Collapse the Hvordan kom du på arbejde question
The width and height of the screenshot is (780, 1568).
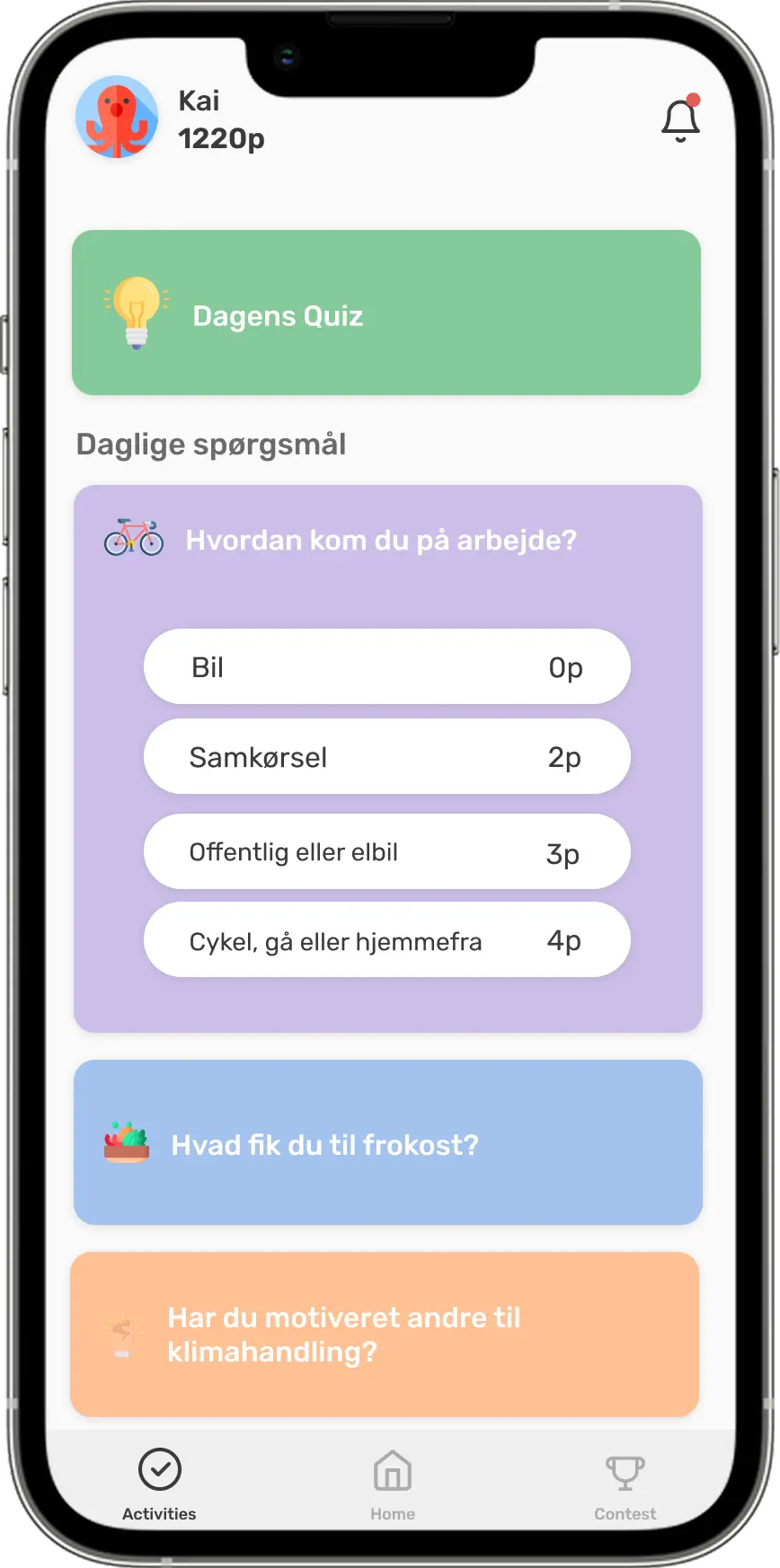coord(381,541)
